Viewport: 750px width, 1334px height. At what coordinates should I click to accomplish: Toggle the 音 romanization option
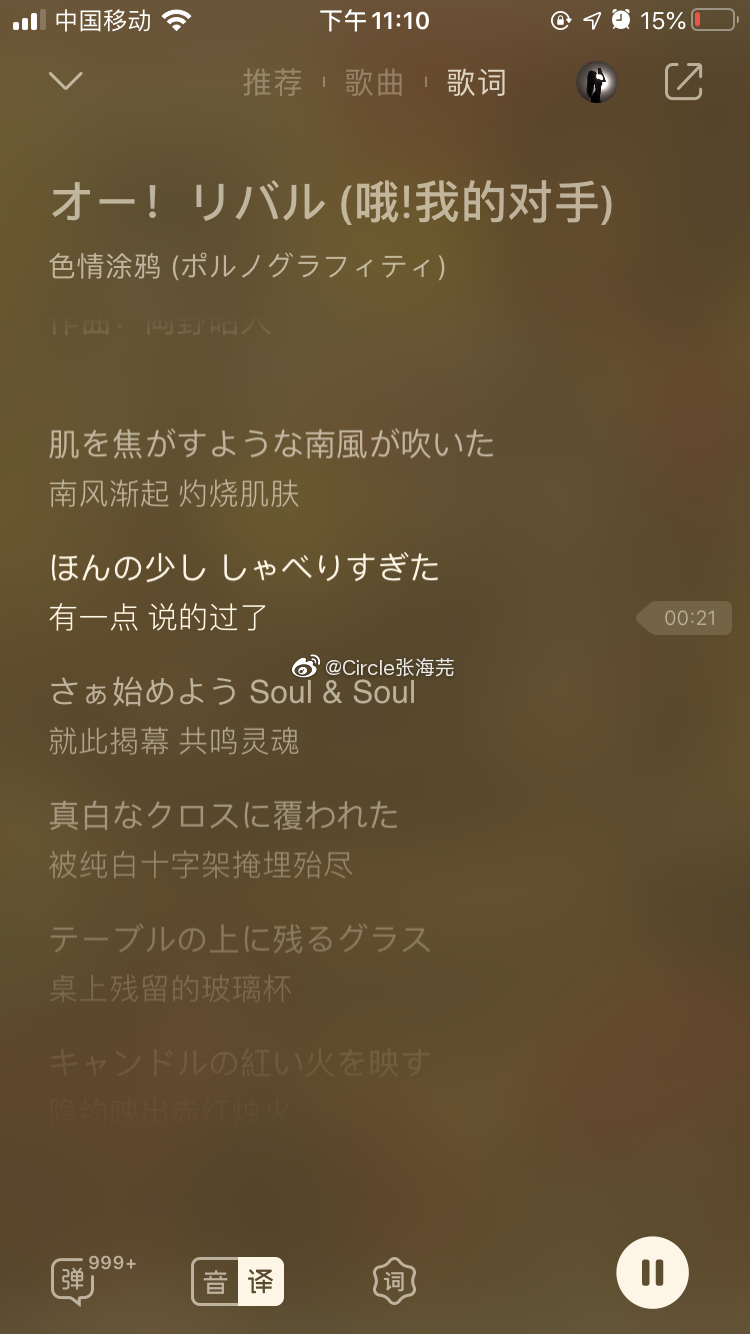click(x=215, y=1282)
